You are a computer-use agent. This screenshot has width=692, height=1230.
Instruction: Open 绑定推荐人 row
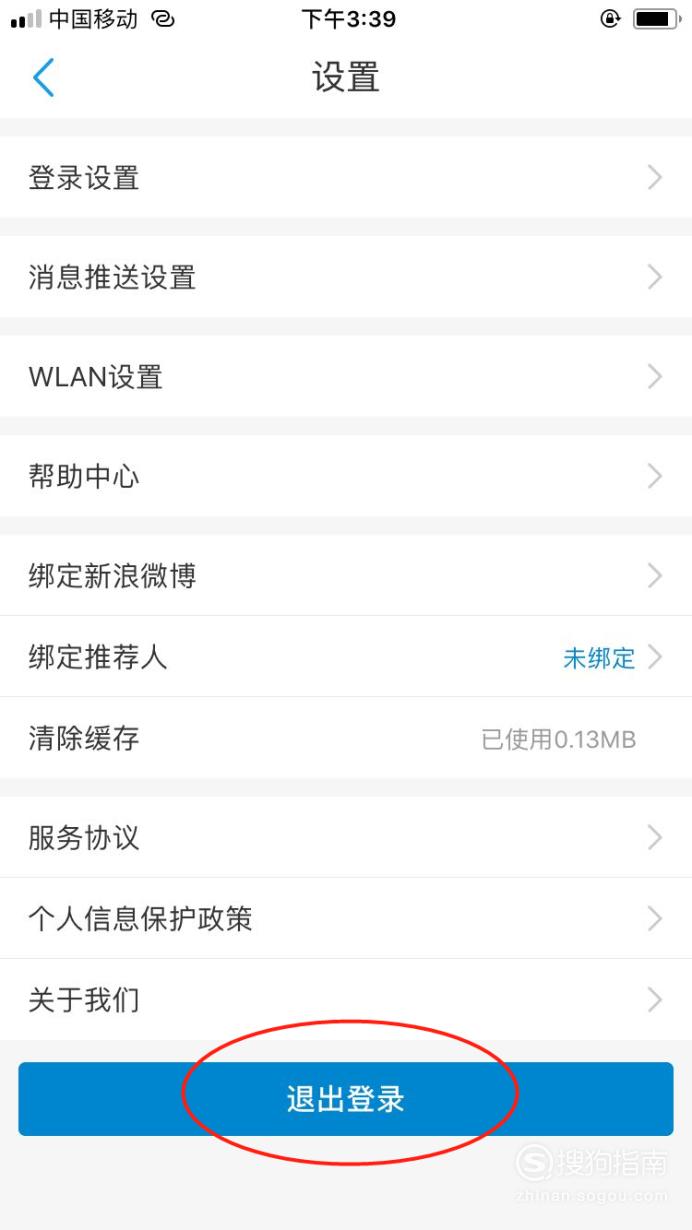pyautogui.click(x=346, y=657)
